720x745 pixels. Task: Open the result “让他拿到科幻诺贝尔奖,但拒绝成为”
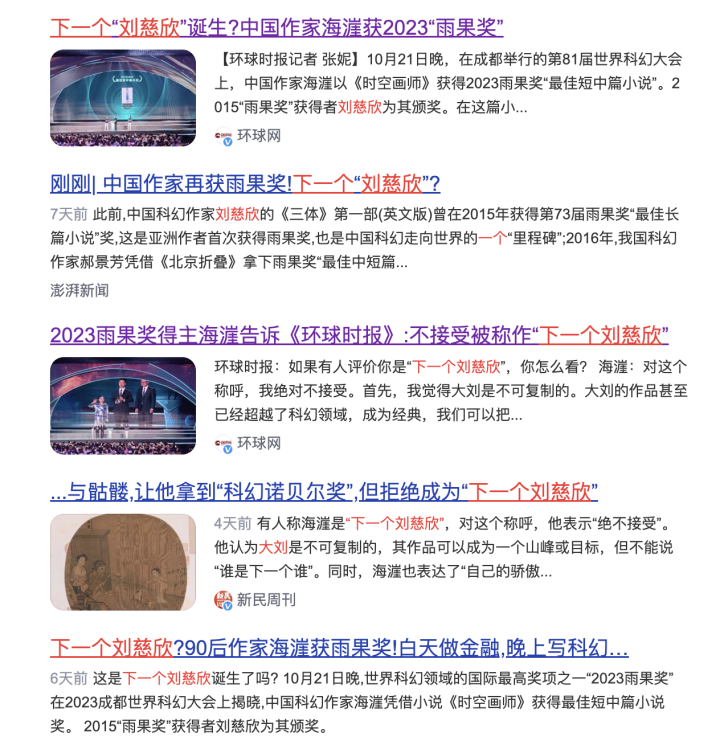323,491
